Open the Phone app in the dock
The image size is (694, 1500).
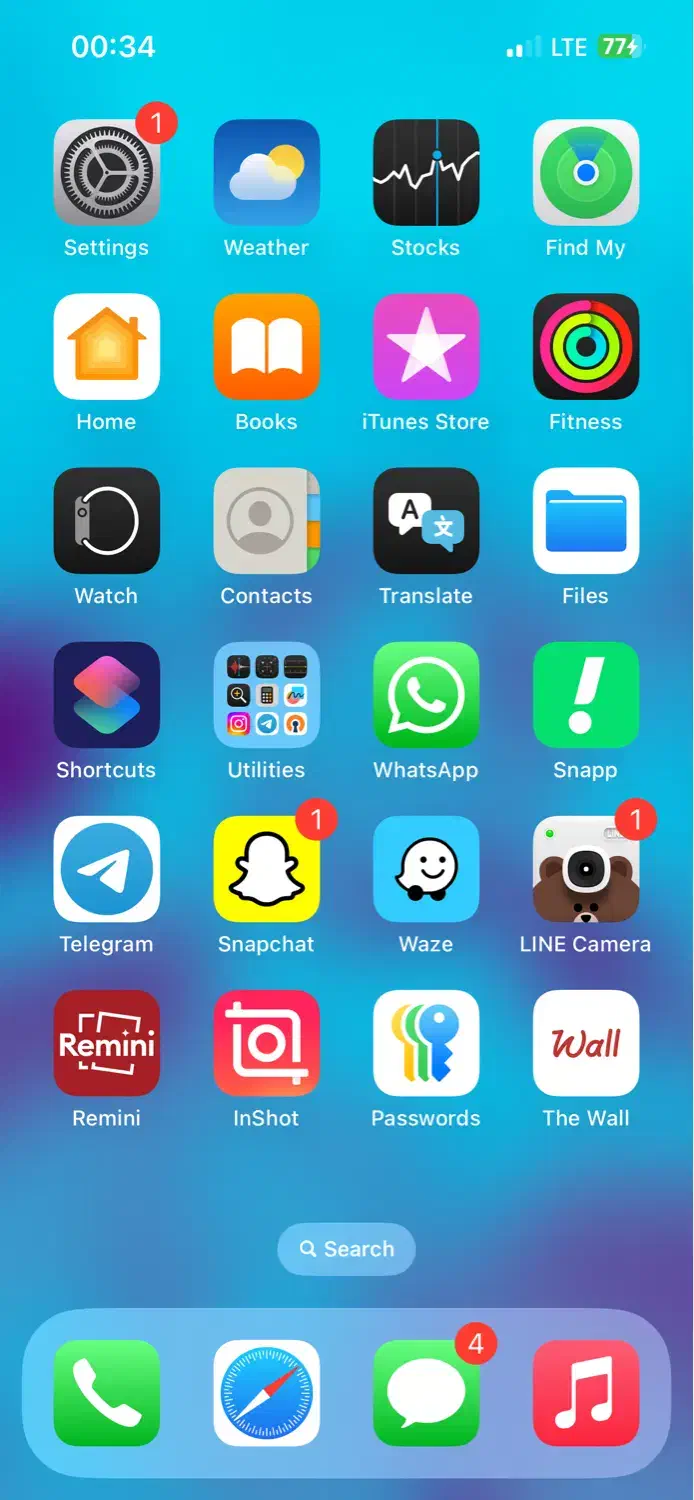pos(106,1393)
